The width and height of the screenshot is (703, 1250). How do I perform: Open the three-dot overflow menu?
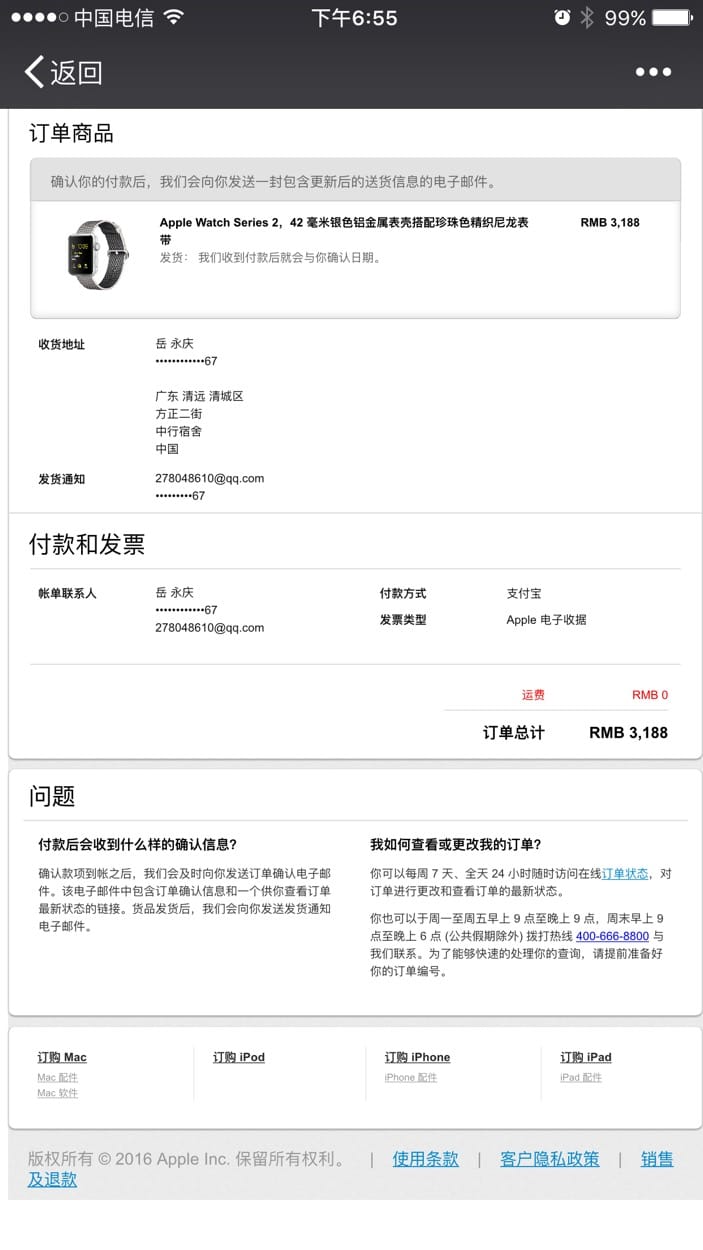(x=653, y=72)
